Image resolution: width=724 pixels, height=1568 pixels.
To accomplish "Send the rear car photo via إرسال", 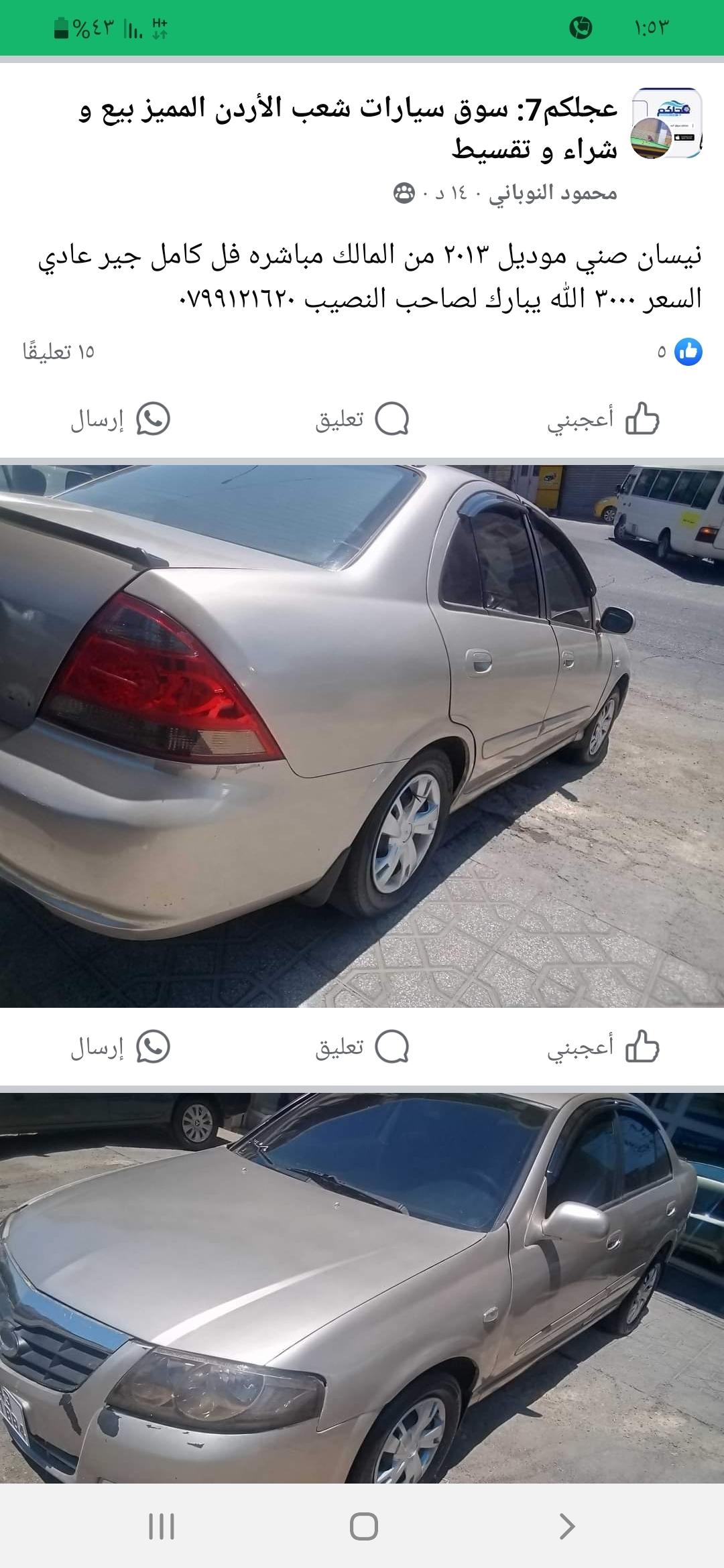I will point(121,1047).
